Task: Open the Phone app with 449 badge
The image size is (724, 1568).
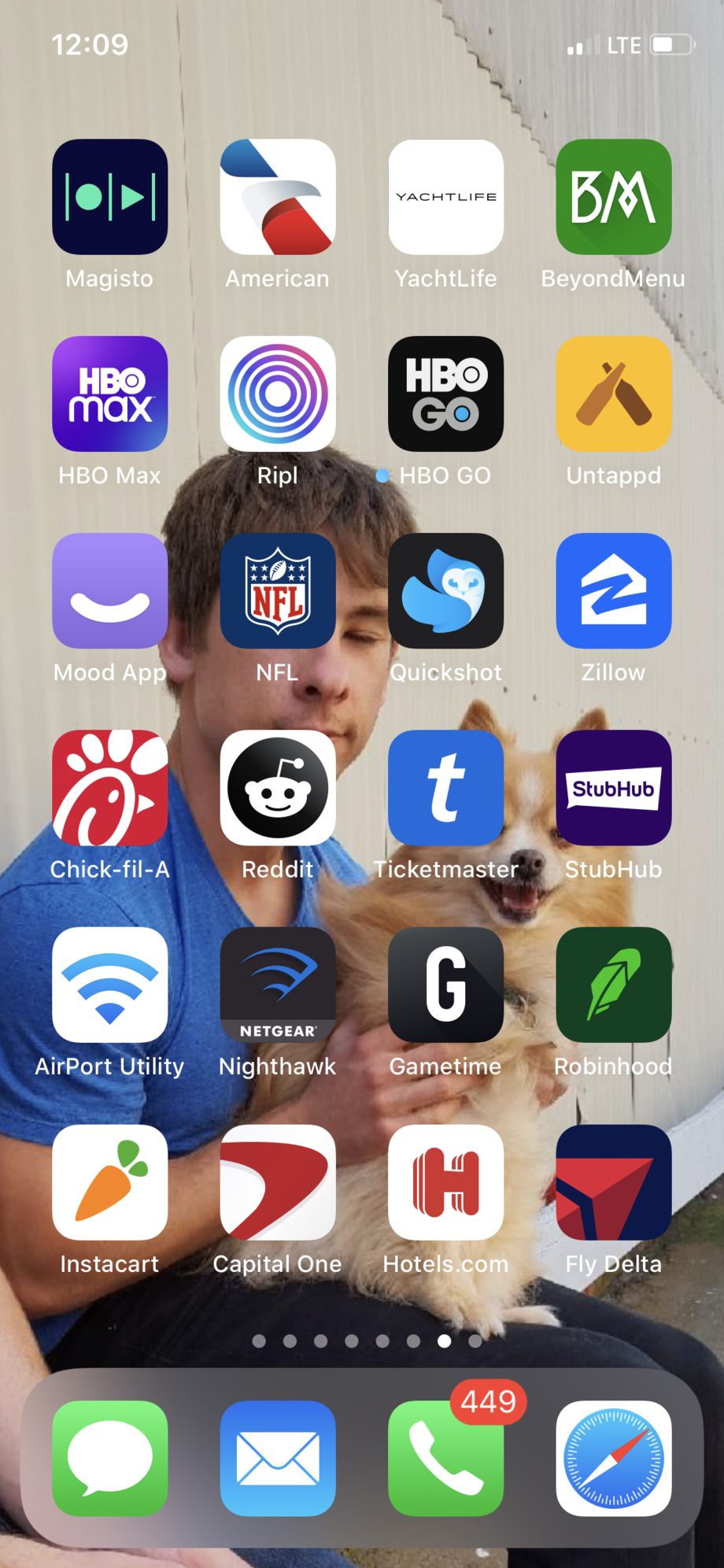Action: [445, 1458]
